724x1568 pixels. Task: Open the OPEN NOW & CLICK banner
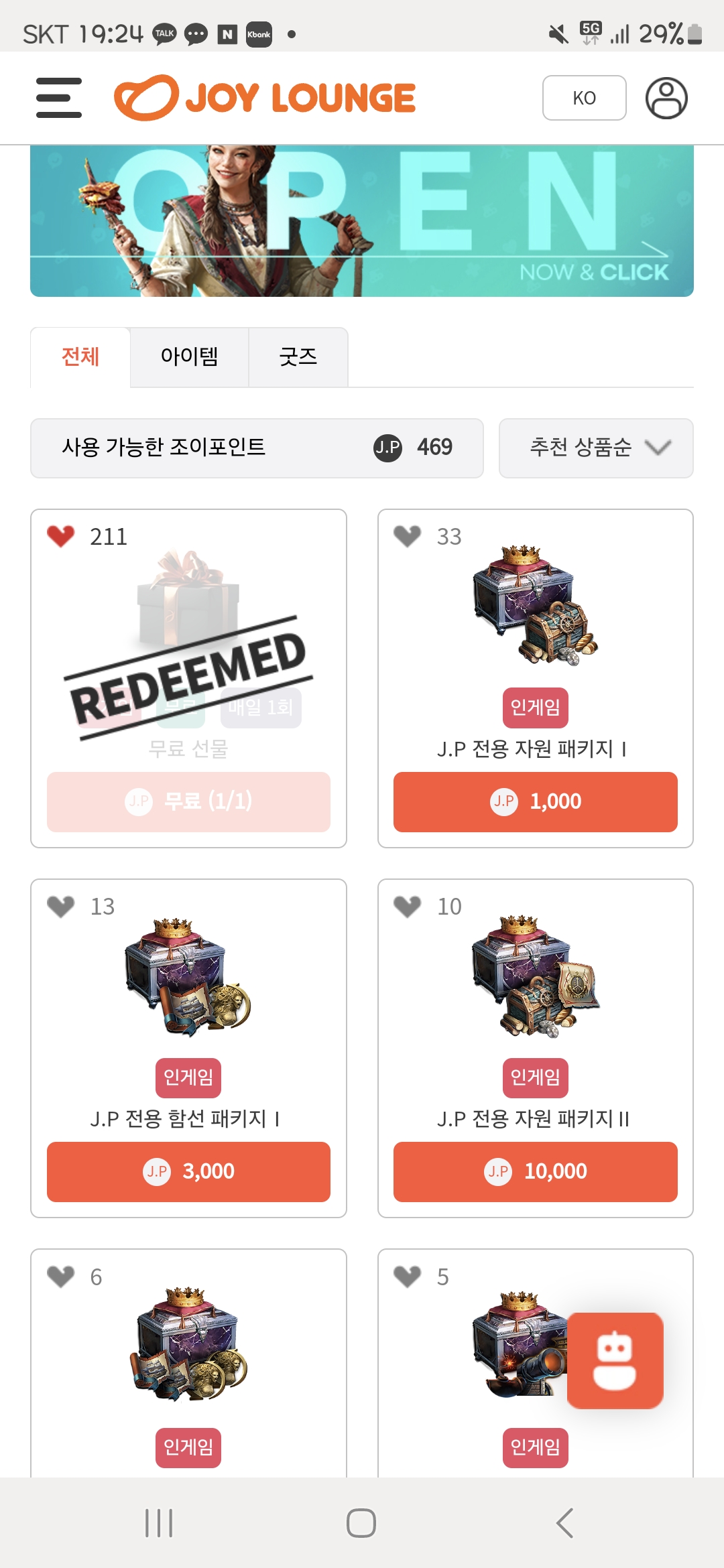click(x=362, y=221)
